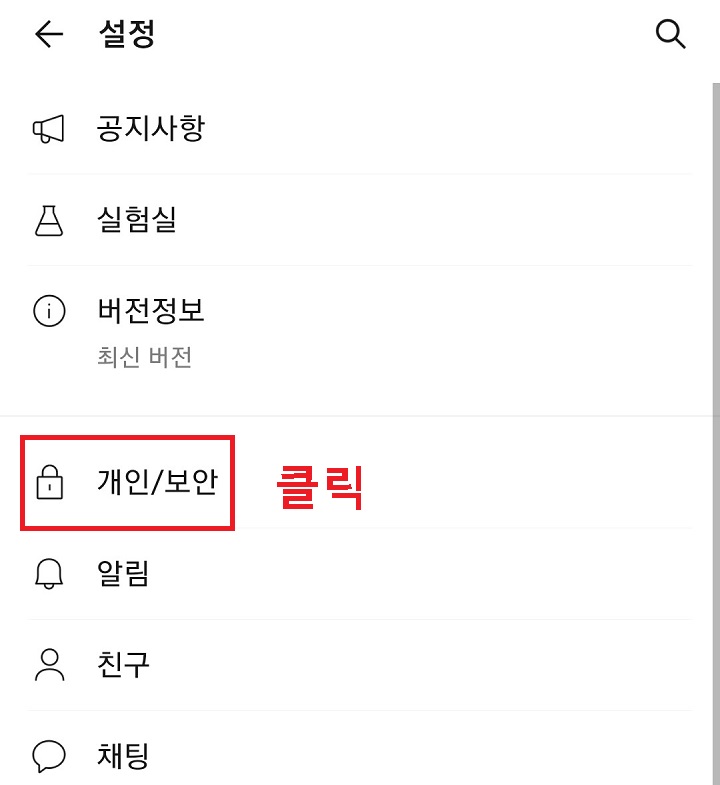Open the 친구 friends settings entry
This screenshot has width=720, height=785.
[x=122, y=665]
